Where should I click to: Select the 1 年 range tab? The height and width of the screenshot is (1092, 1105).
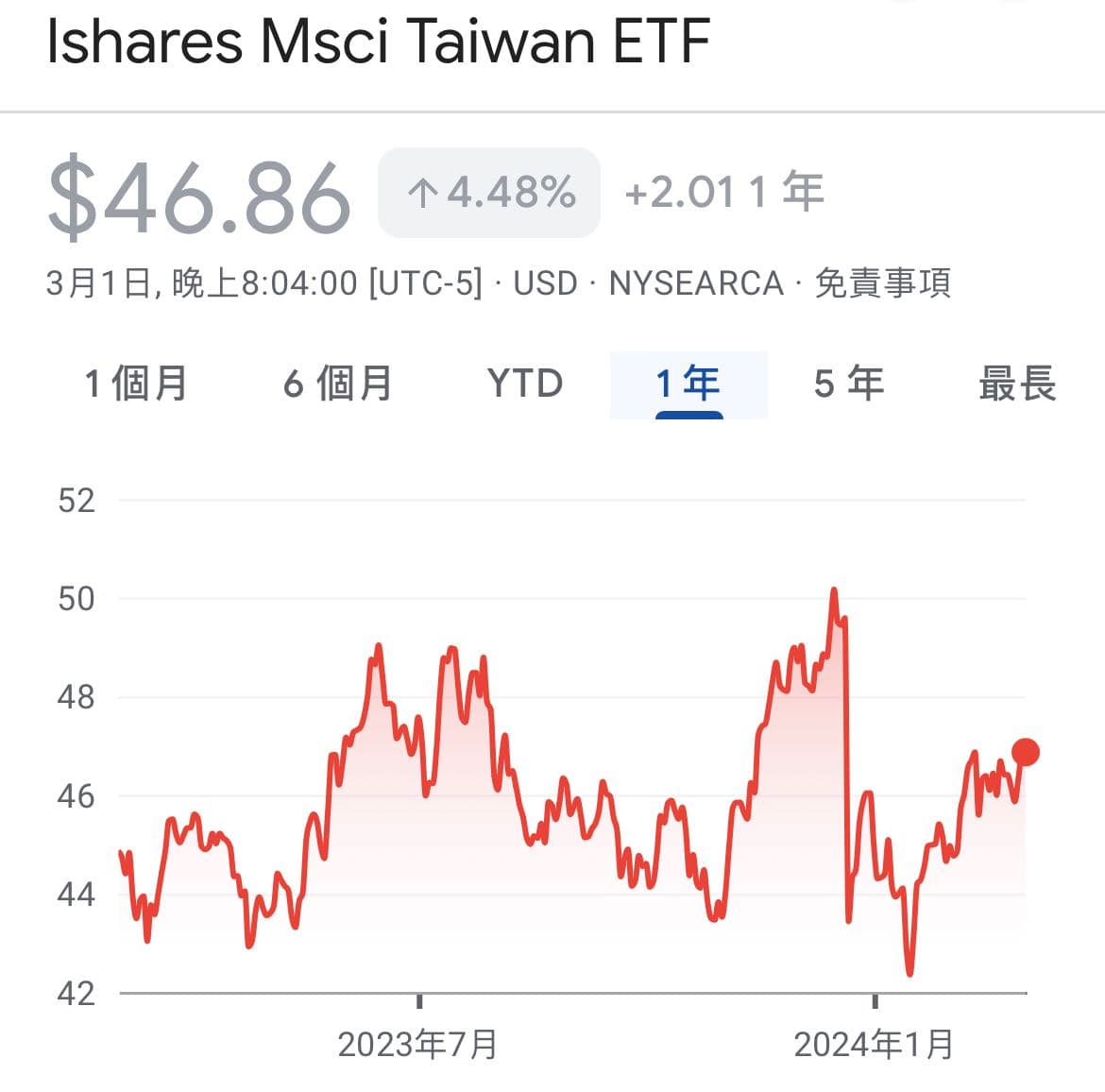click(x=688, y=384)
